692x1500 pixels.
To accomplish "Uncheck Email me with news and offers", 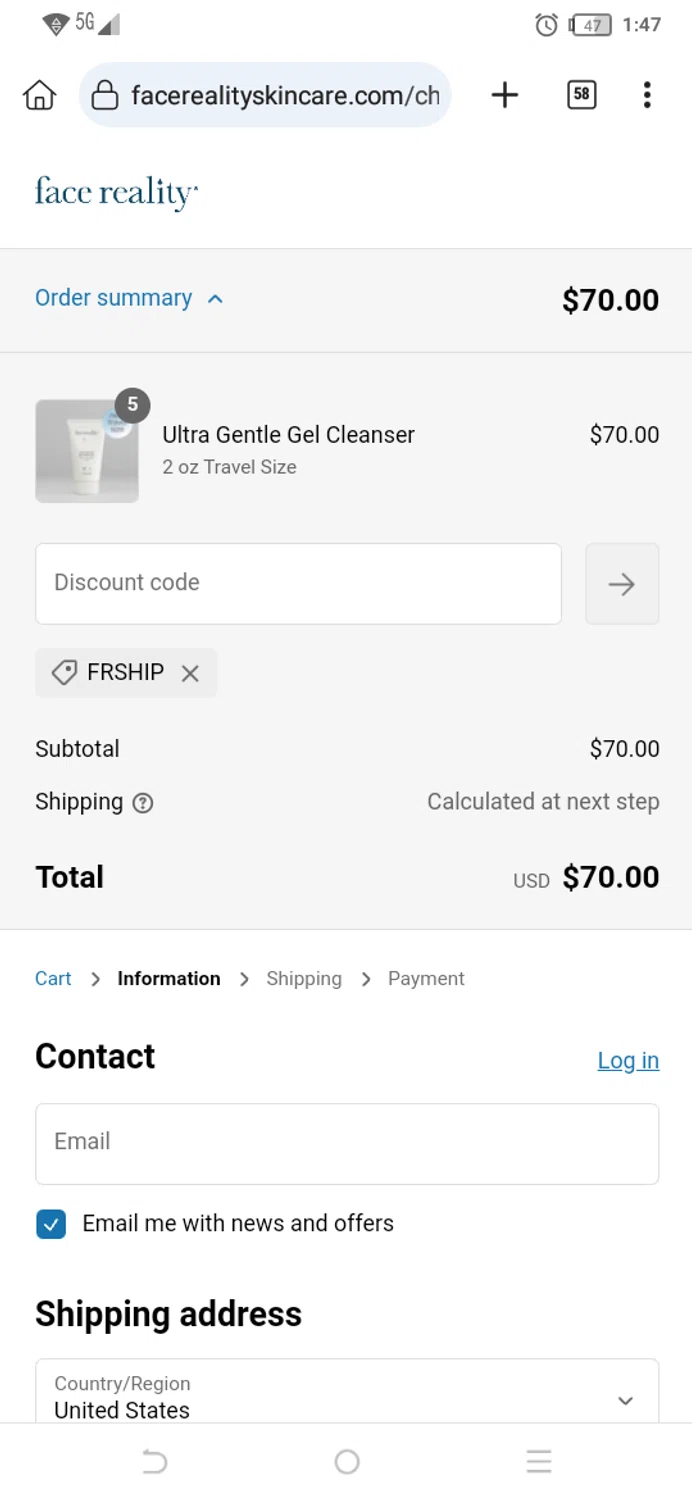I will (51, 1224).
